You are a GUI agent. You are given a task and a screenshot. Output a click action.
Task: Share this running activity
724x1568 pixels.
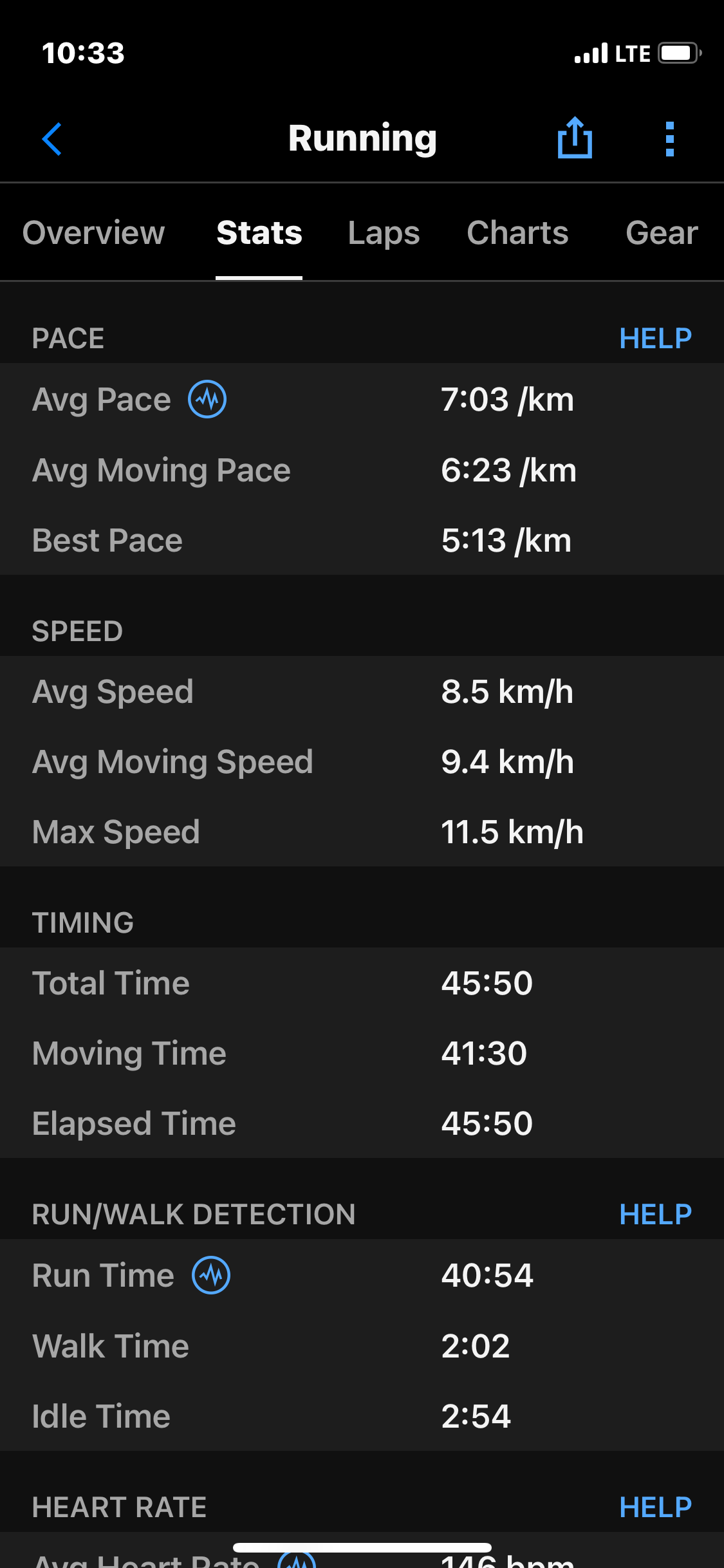(x=575, y=138)
